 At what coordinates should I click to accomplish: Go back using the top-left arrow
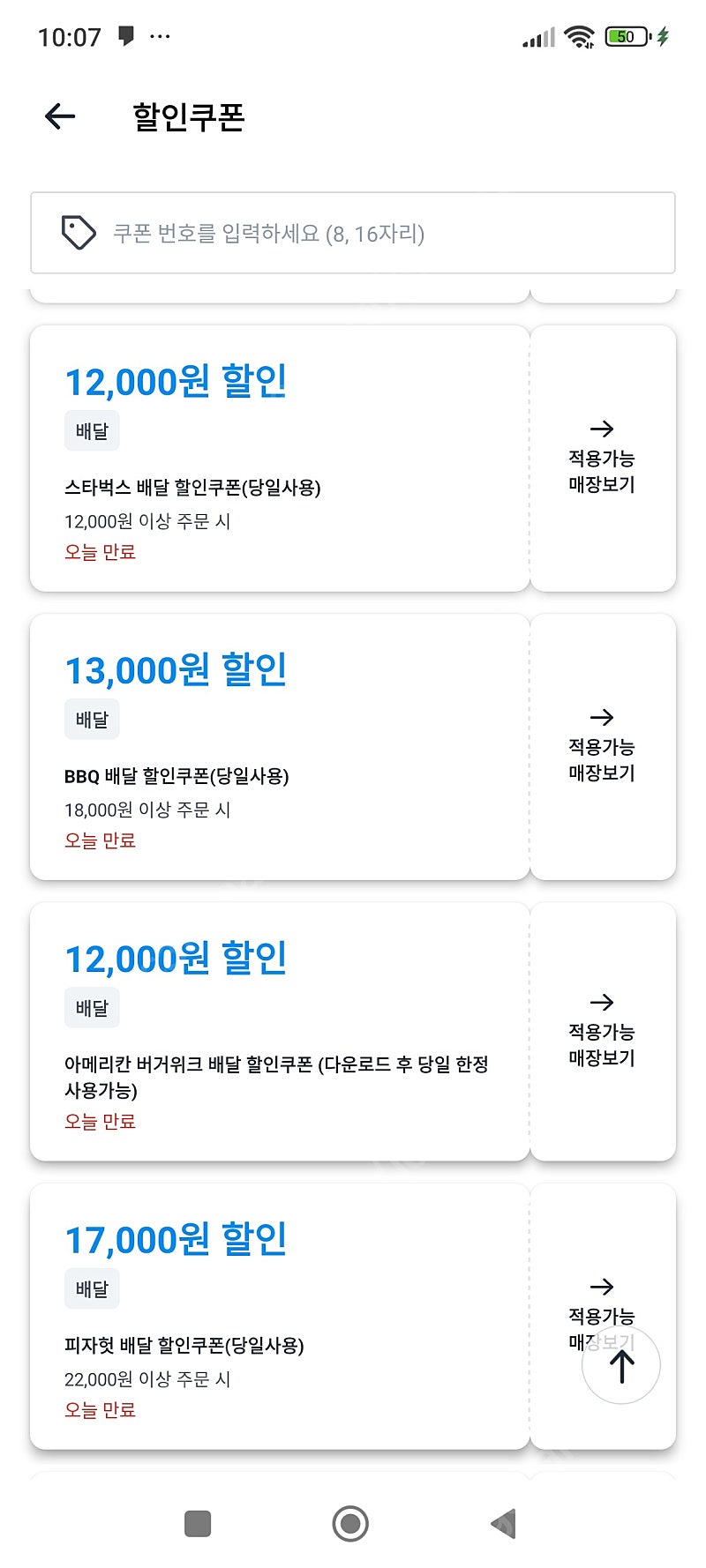60,116
